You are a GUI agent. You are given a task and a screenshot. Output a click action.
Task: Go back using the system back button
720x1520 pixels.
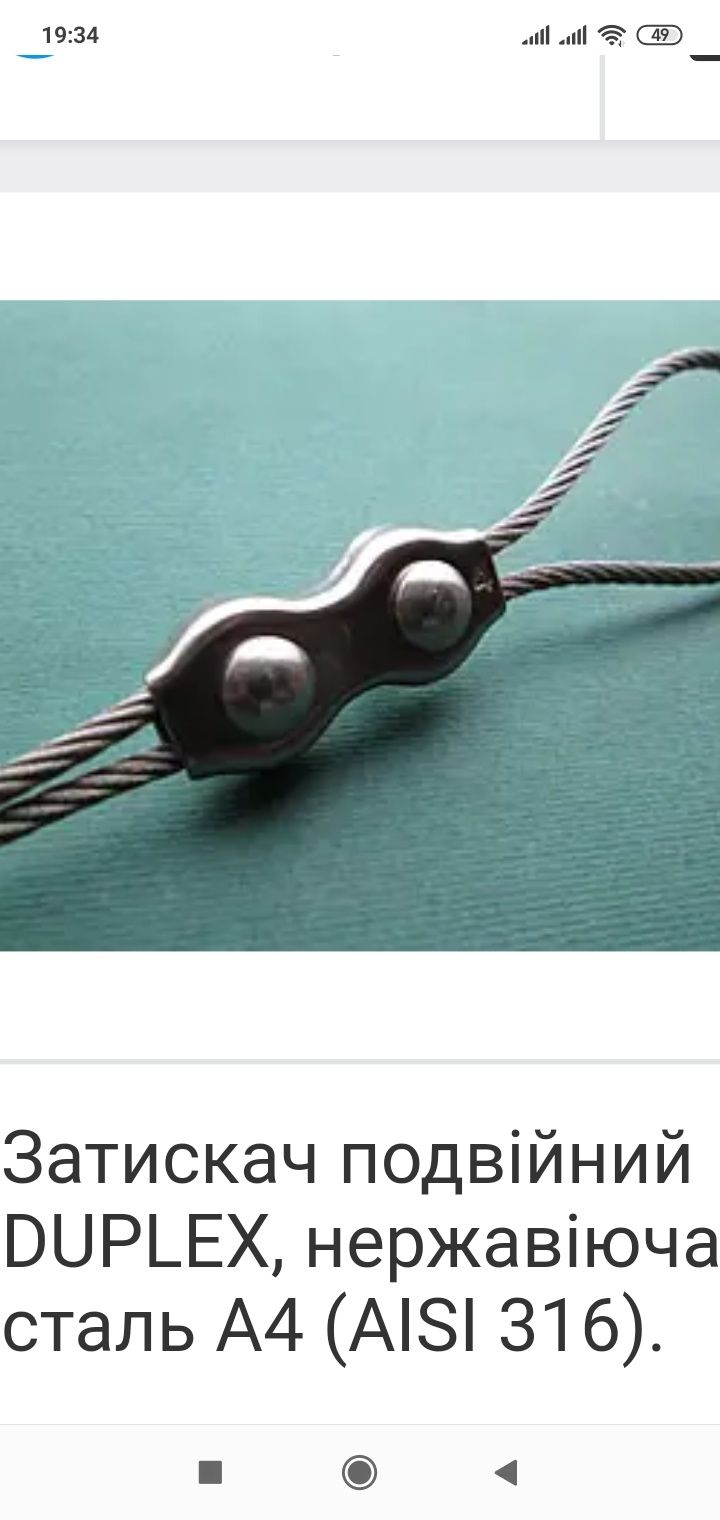pyautogui.click(x=507, y=1472)
